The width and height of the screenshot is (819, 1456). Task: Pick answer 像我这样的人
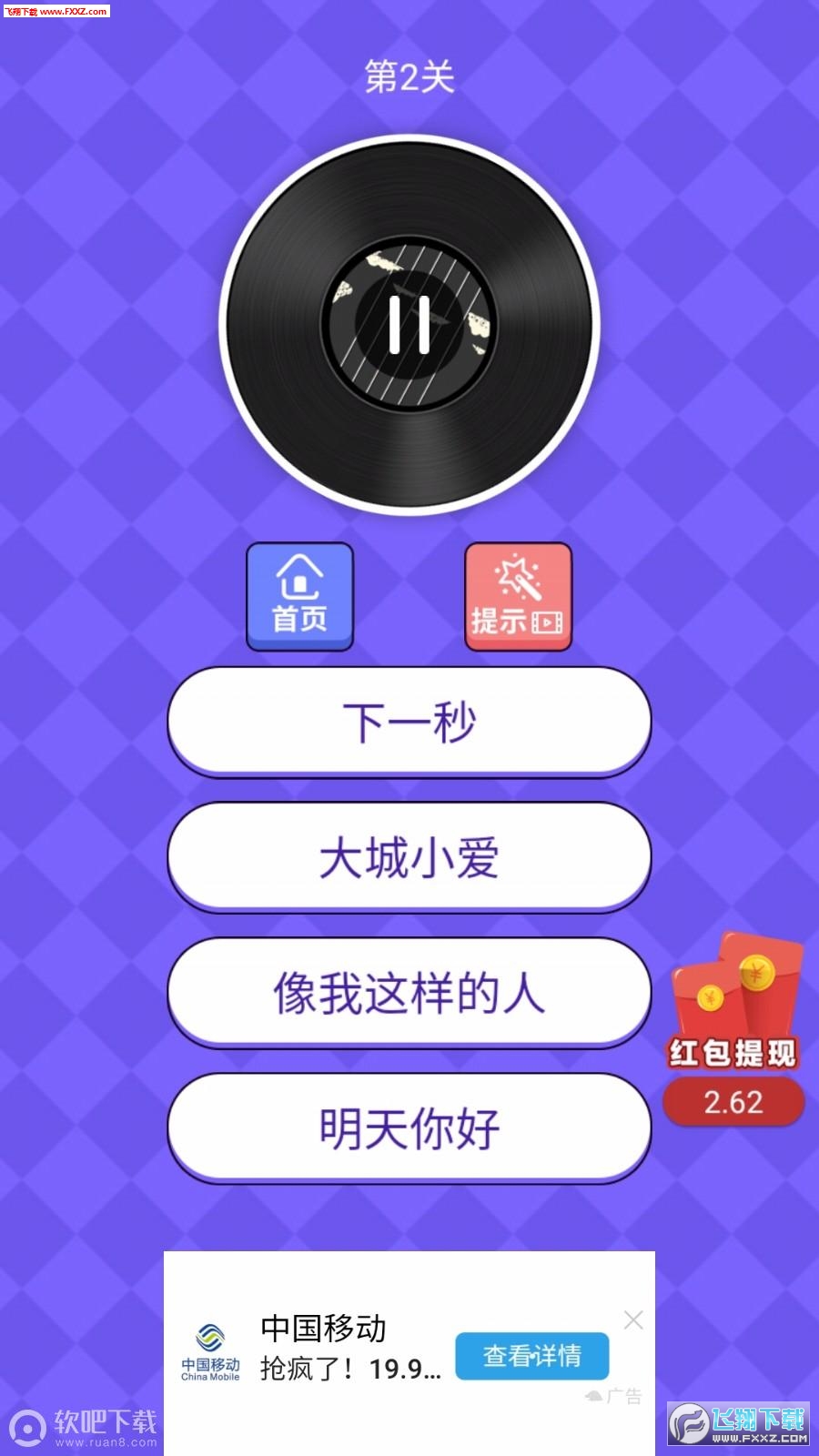coord(409,993)
